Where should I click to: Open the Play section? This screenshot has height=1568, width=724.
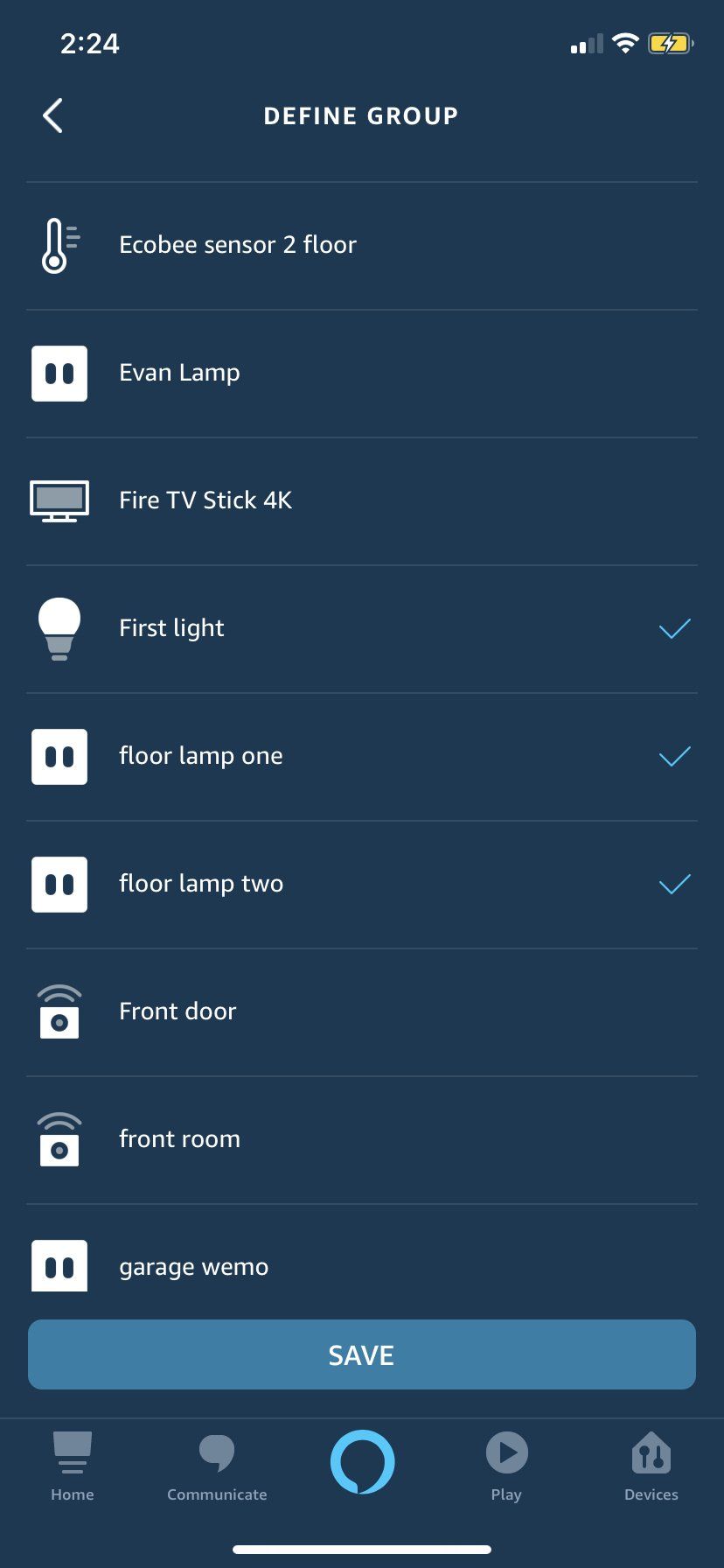505,1466
